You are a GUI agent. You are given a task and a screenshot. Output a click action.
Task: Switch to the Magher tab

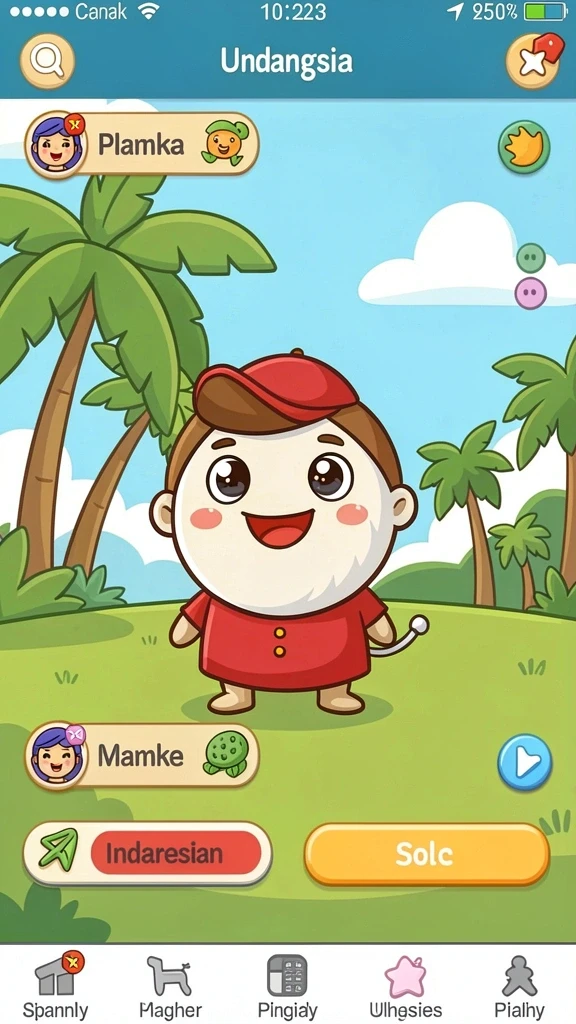pos(170,986)
